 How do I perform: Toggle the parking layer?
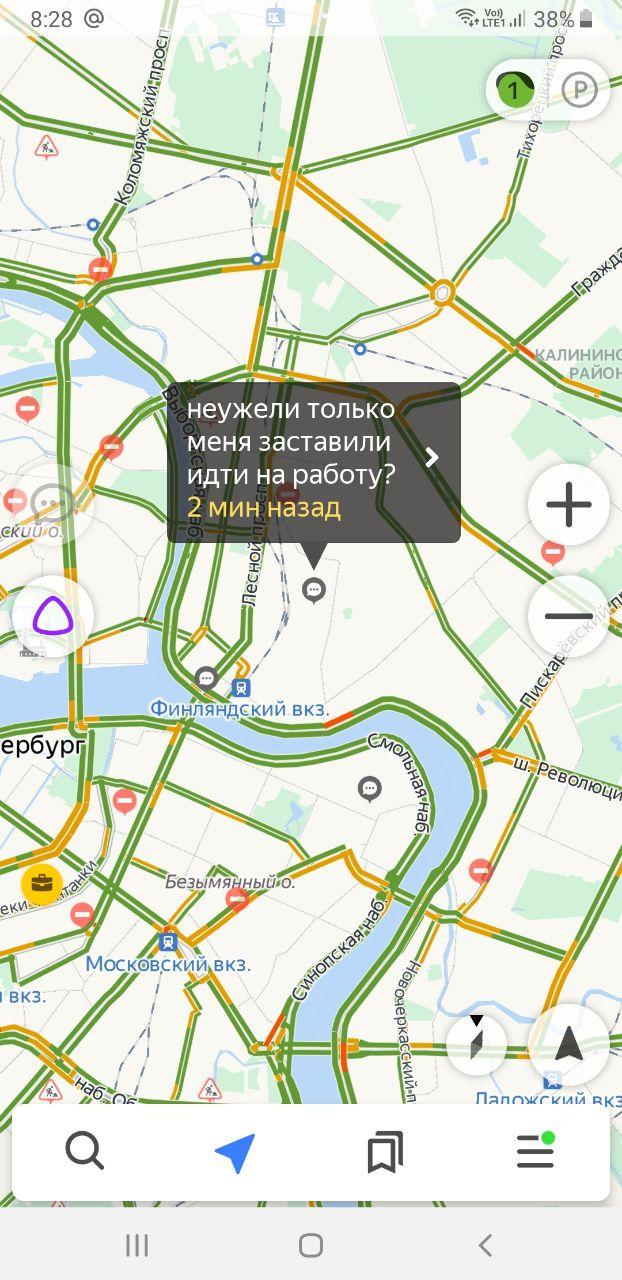tap(579, 91)
